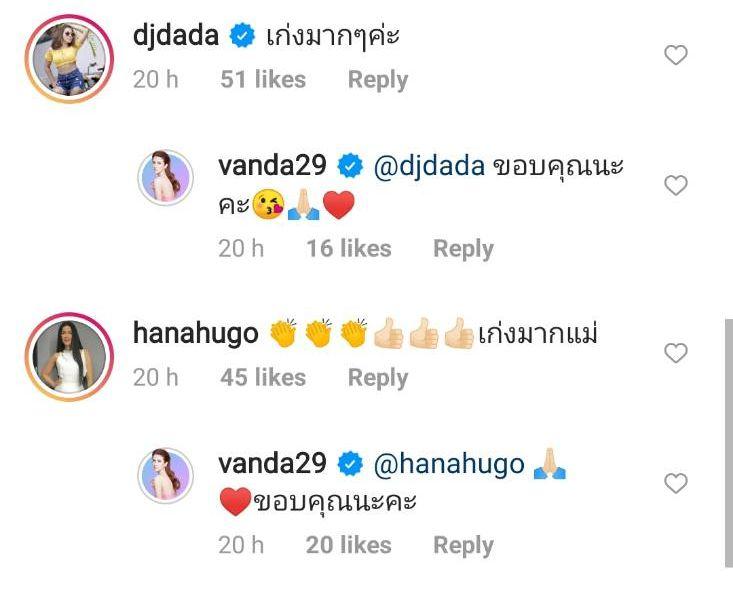Reply to hanahugo's comment
The width and height of the screenshot is (733, 592).
tap(377, 377)
